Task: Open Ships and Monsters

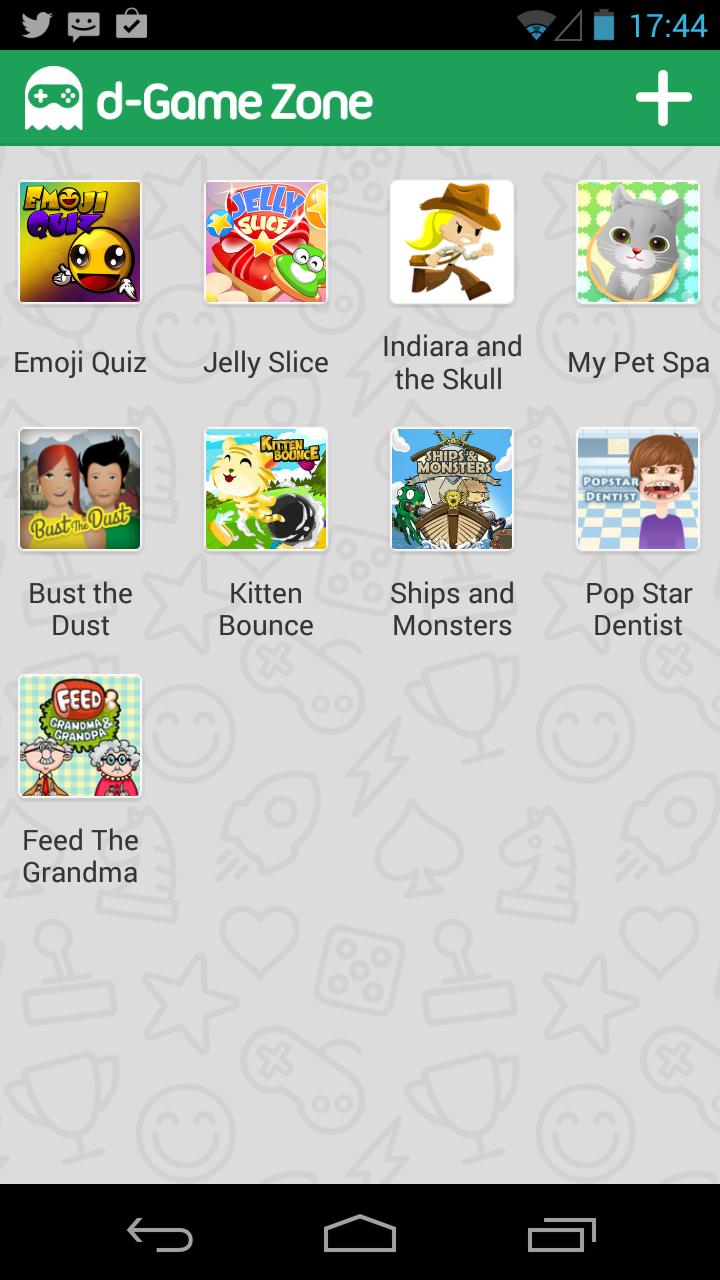Action: coord(452,489)
